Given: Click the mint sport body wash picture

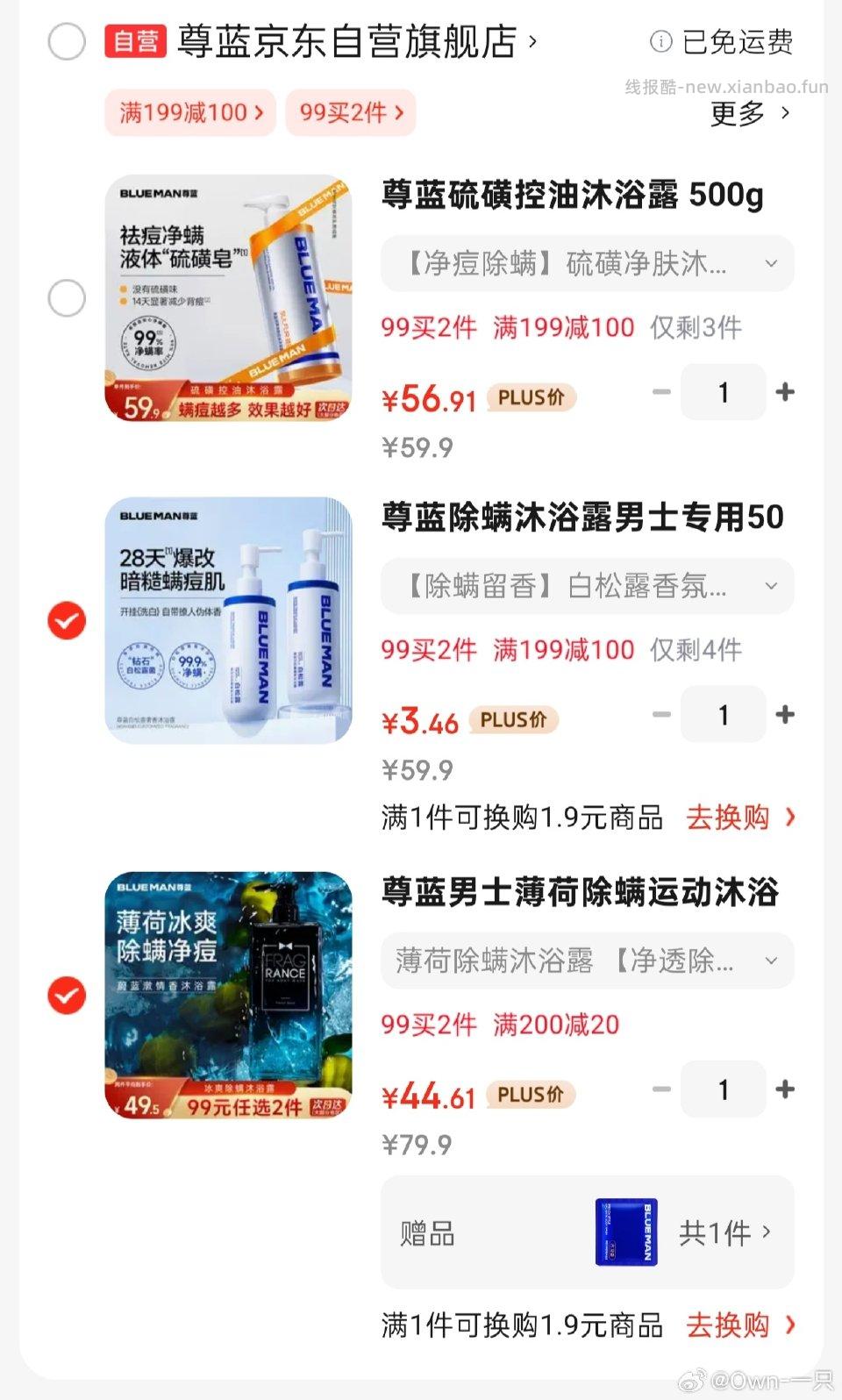Looking at the screenshot, I should coord(228,996).
